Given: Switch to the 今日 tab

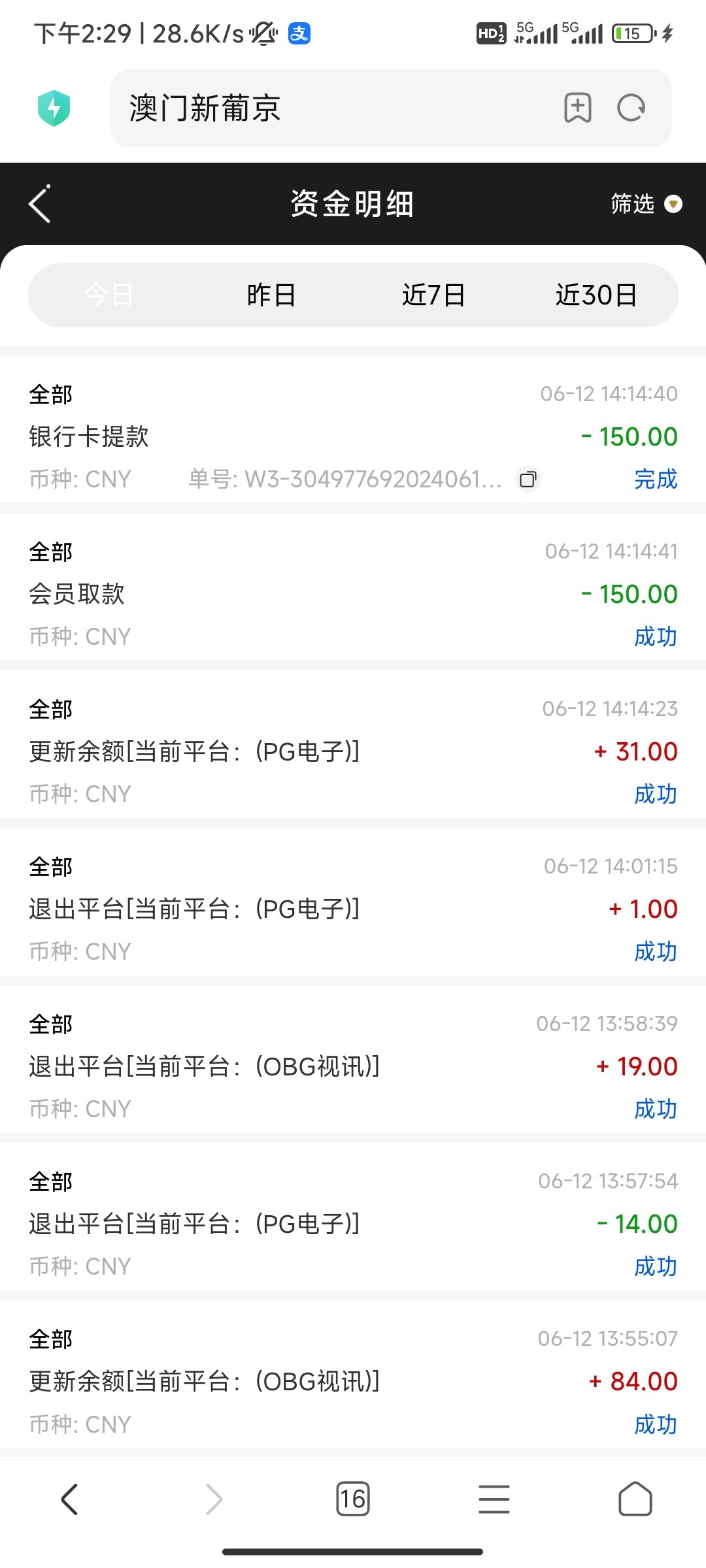Looking at the screenshot, I should point(109,295).
